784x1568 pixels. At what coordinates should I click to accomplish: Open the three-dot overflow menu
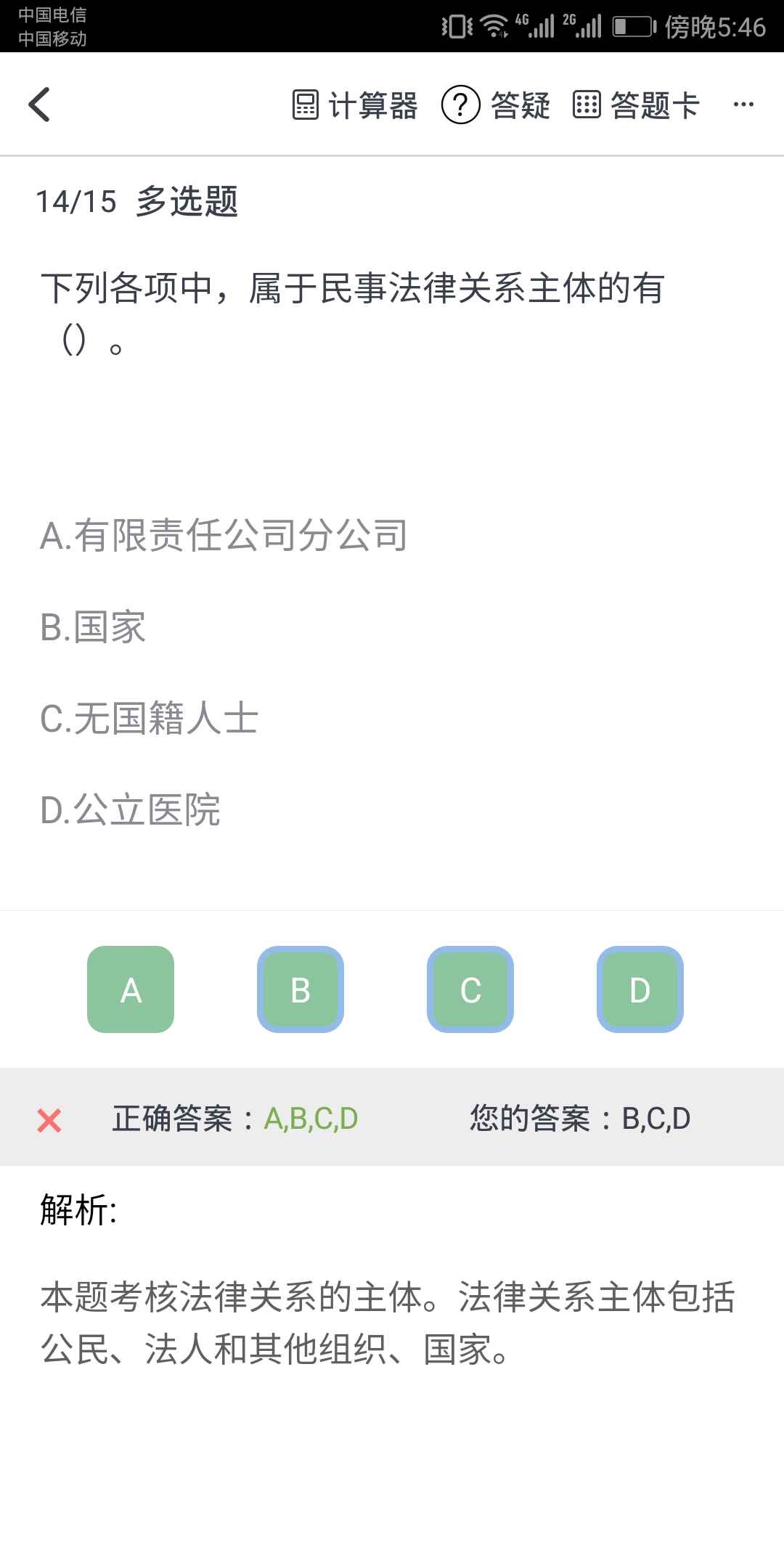click(x=743, y=105)
